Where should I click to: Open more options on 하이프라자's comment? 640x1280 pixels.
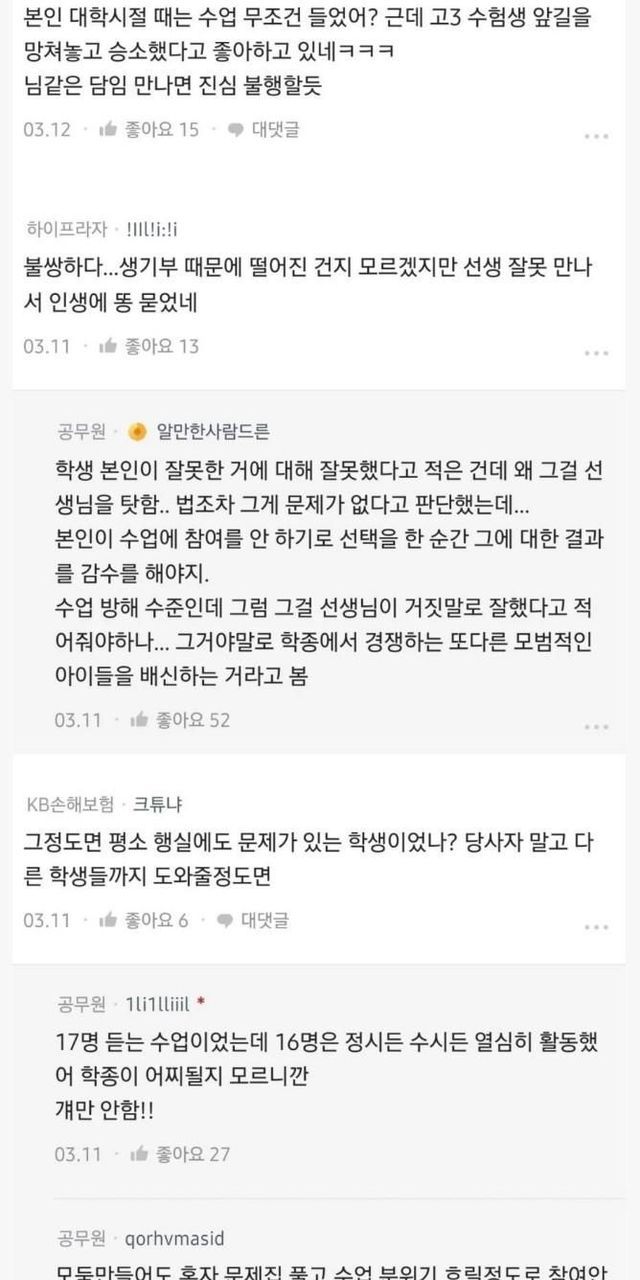[596, 353]
